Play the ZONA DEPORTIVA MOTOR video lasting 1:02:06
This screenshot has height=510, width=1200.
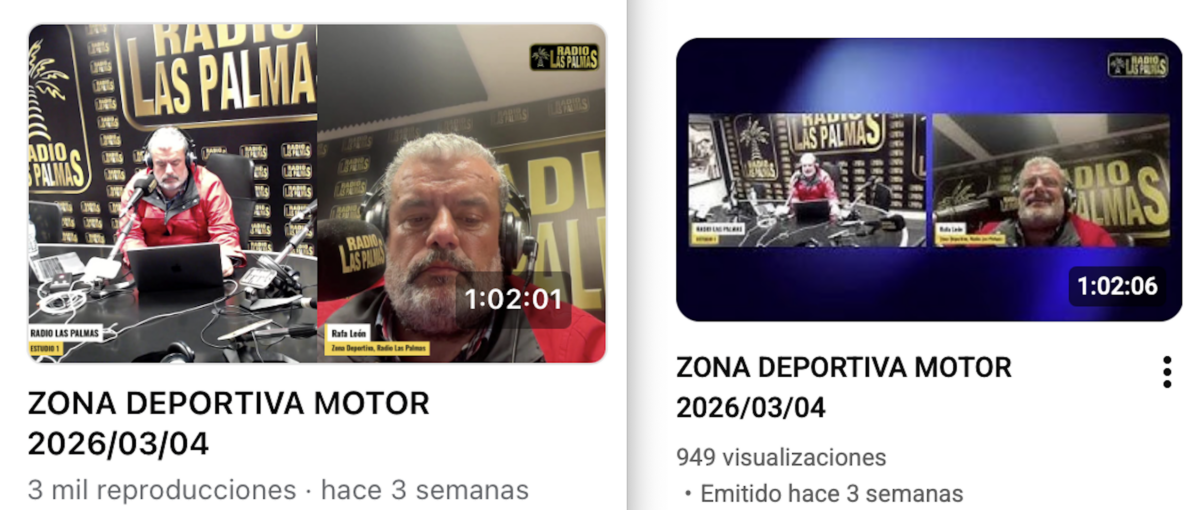point(928,180)
